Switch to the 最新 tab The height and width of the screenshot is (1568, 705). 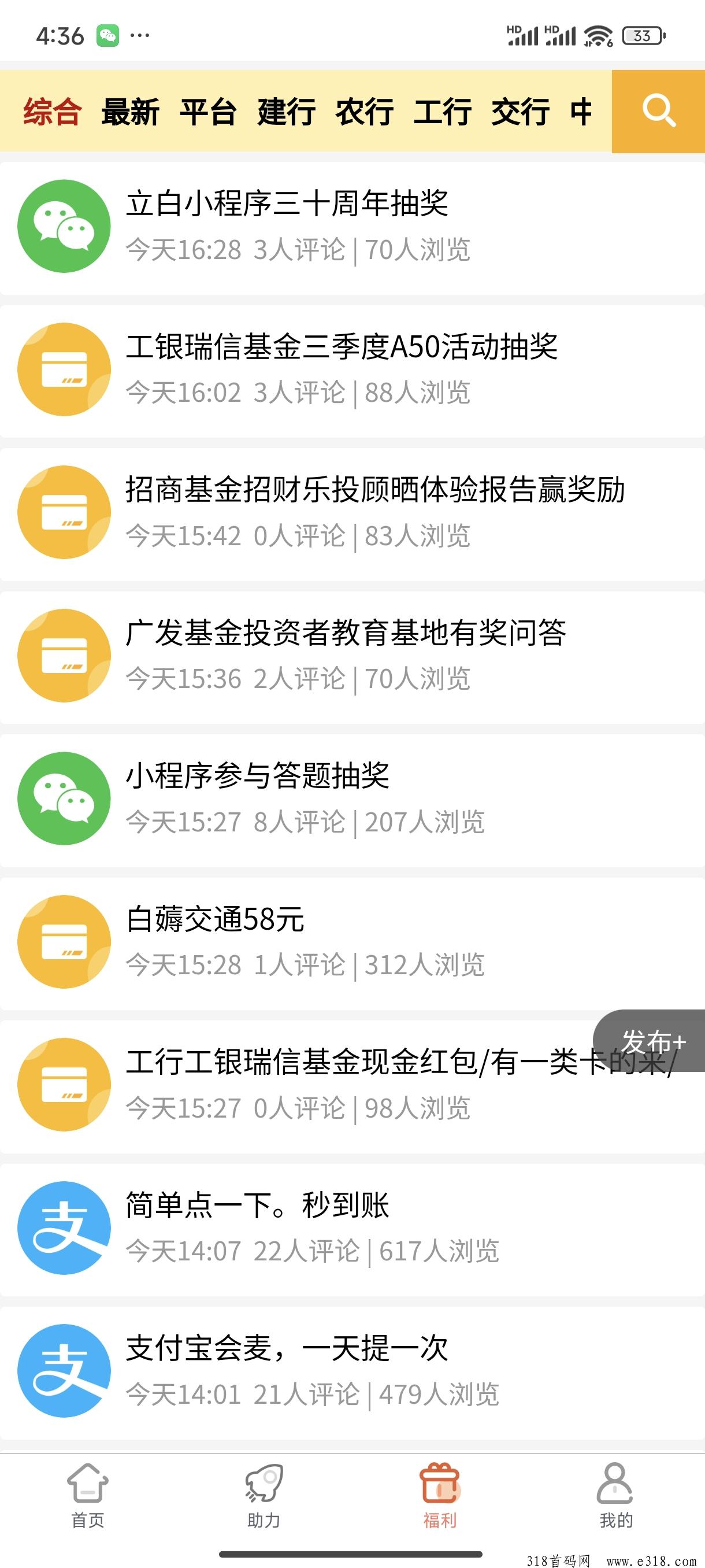click(130, 112)
